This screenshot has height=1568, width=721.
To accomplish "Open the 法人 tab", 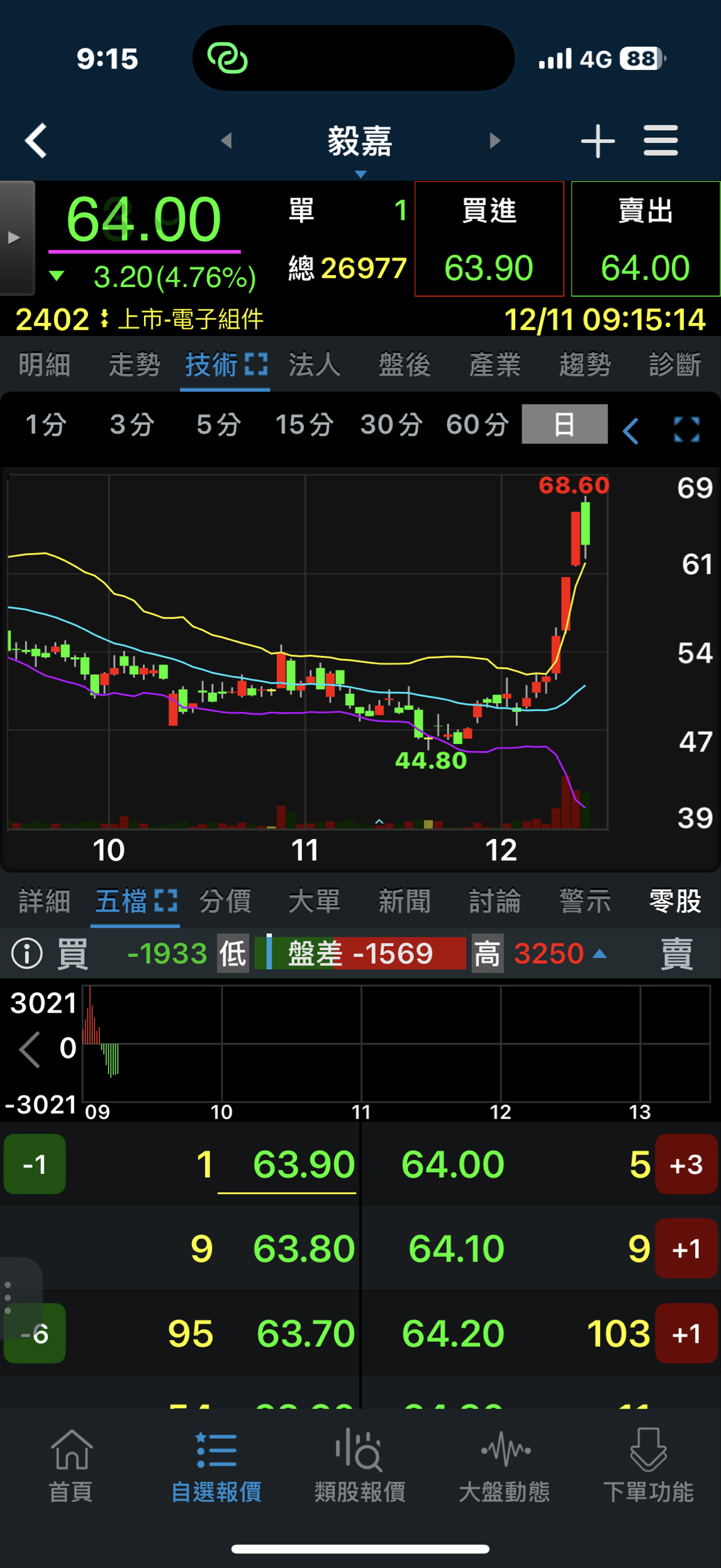I will click(x=315, y=364).
